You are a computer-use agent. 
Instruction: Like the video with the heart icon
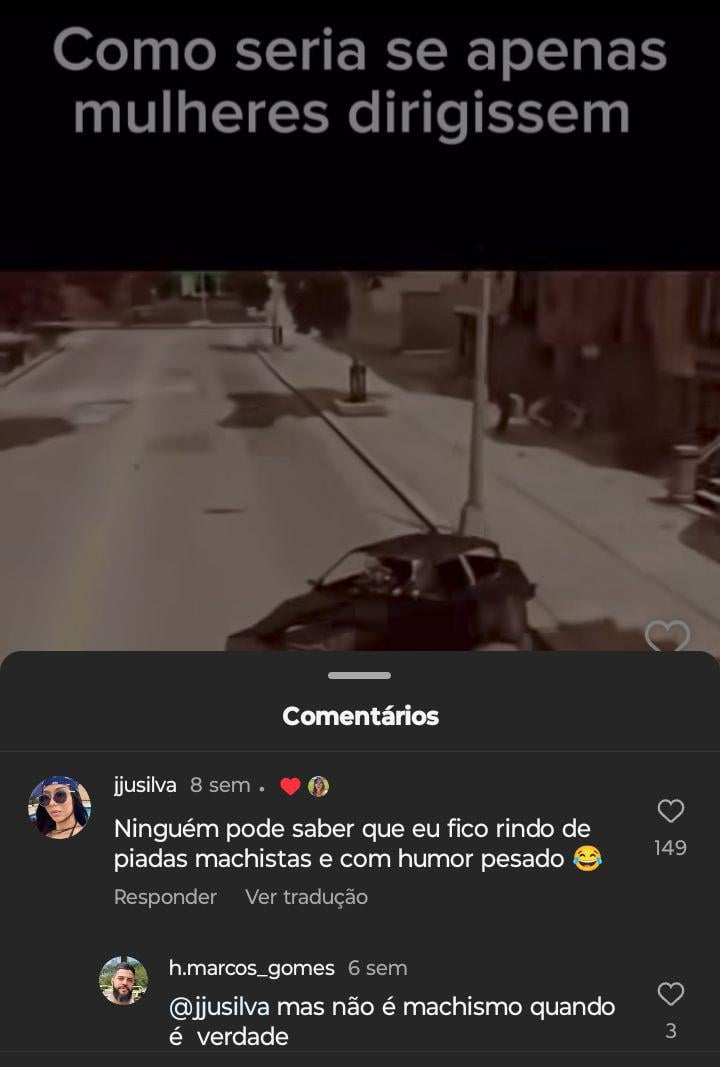coord(667,636)
